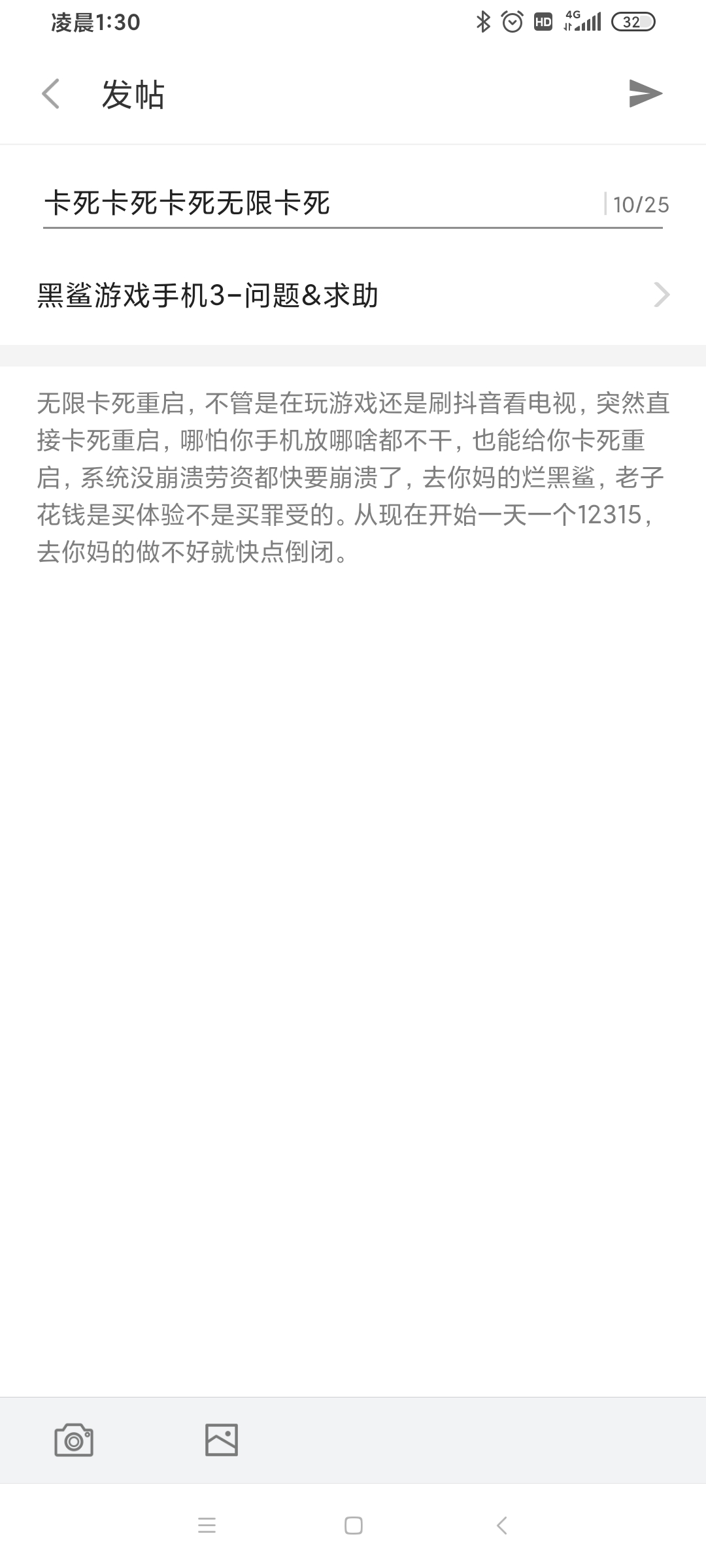
Task: Open the camera to take a photo
Action: pos(74,1440)
